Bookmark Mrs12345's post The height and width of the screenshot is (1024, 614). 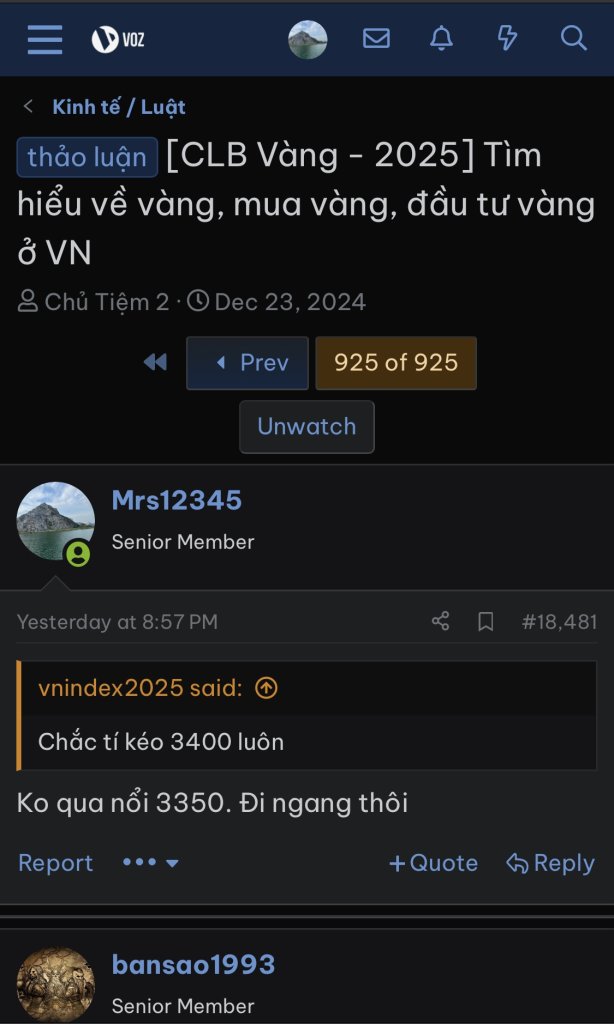486,622
